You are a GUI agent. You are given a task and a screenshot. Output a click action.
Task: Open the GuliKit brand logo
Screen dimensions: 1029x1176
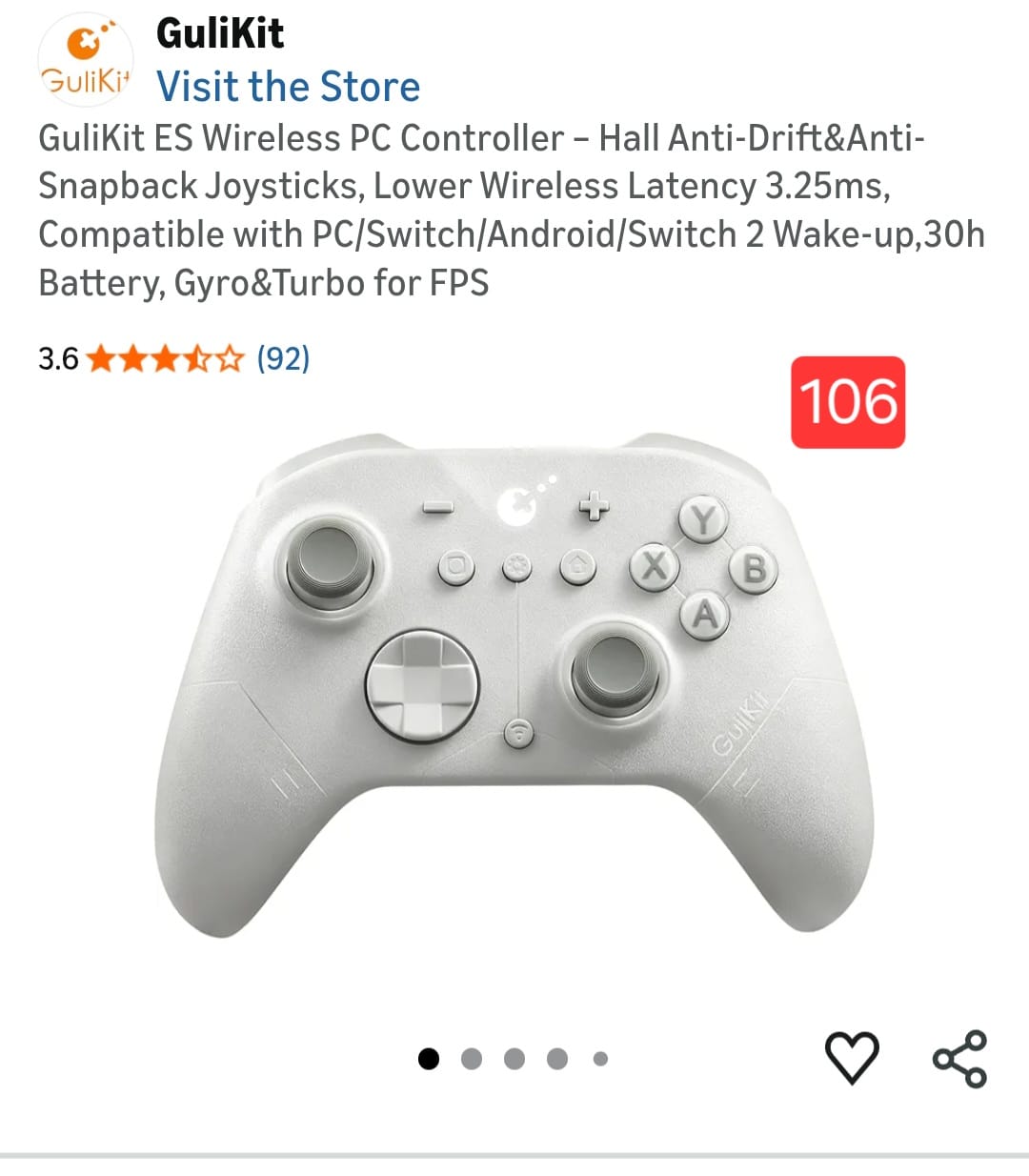(x=86, y=60)
